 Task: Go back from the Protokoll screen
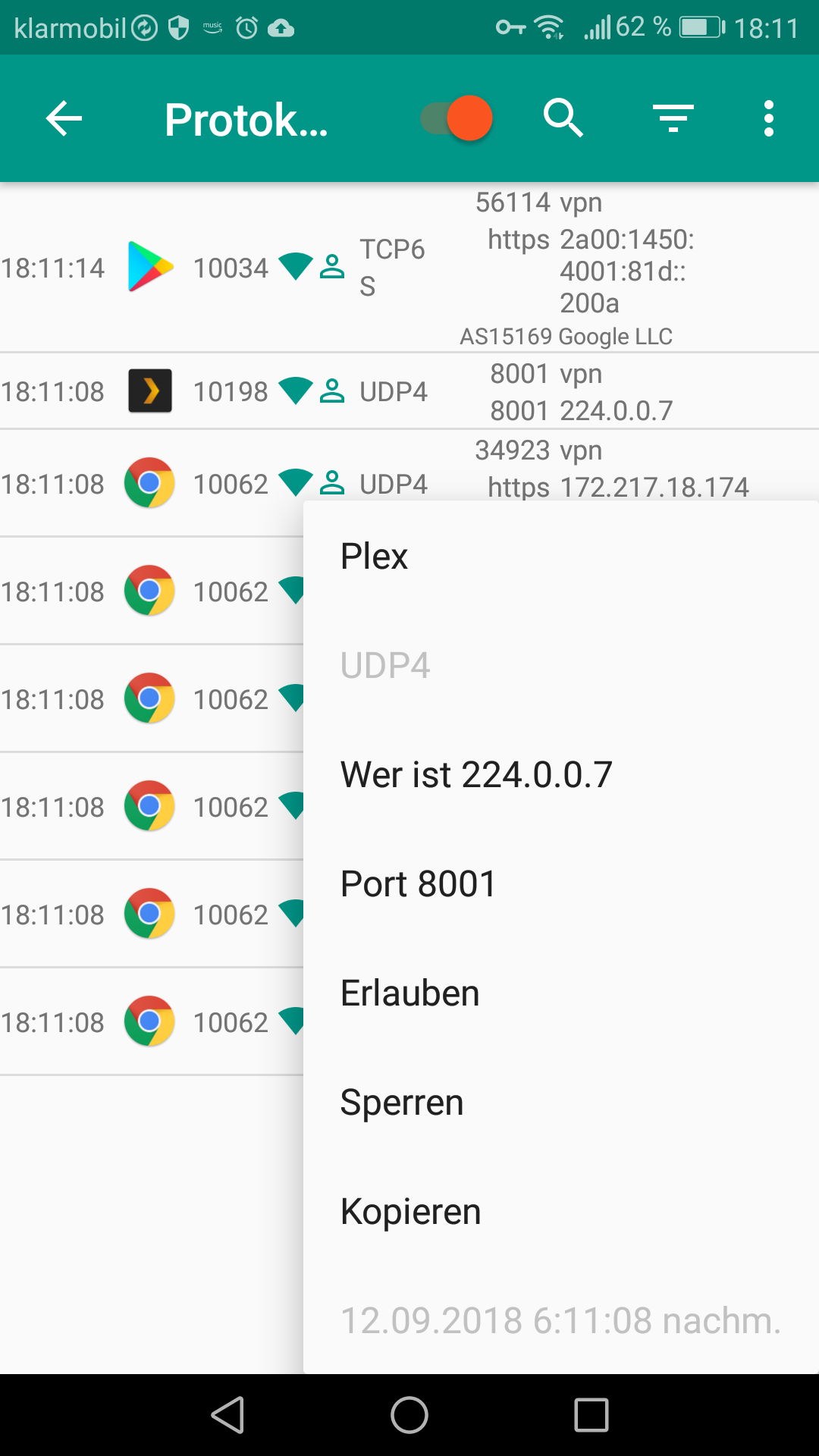pyautogui.click(x=64, y=119)
